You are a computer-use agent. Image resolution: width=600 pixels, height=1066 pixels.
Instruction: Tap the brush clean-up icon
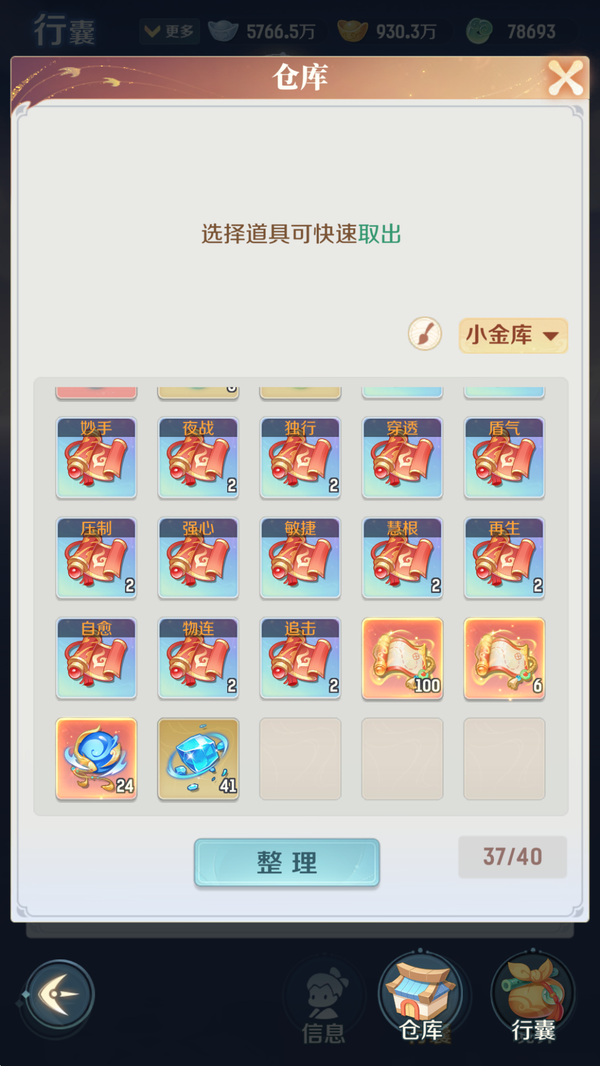point(425,334)
